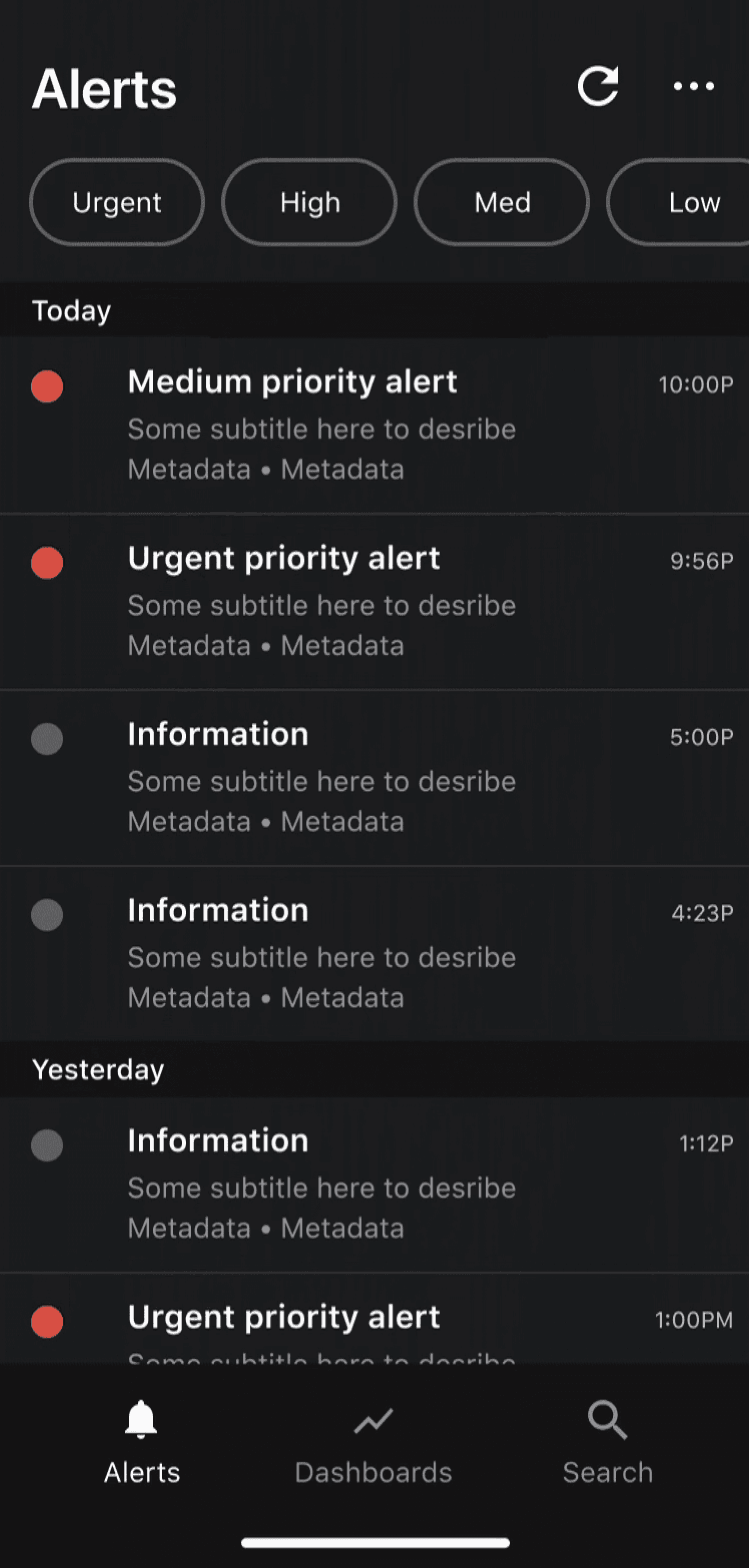Open the Medium priority alert at 10:00P
The height and width of the screenshot is (1568, 749).
[374, 424]
